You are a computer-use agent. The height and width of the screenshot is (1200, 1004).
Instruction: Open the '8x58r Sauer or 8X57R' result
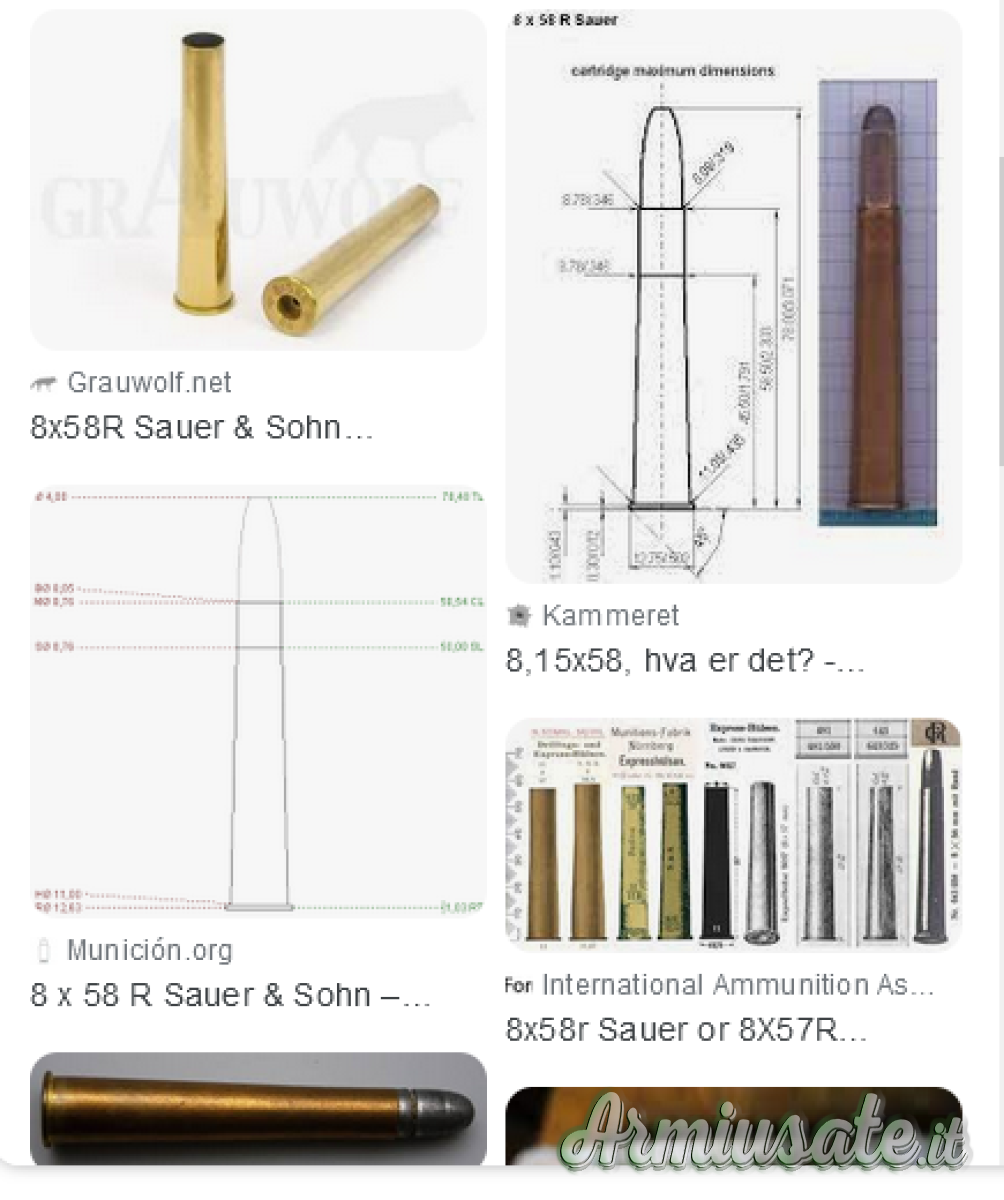coord(686,1030)
